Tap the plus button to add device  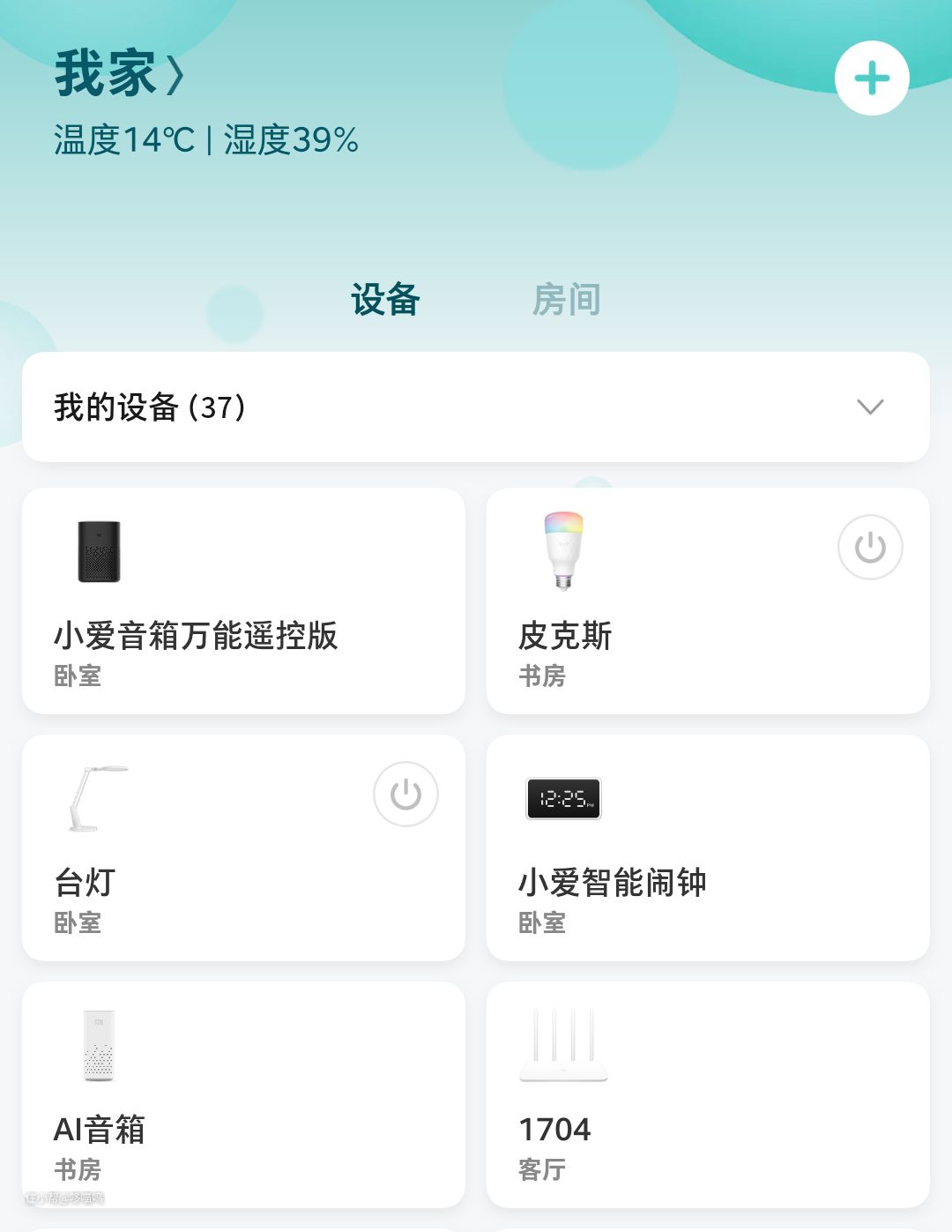[872, 78]
